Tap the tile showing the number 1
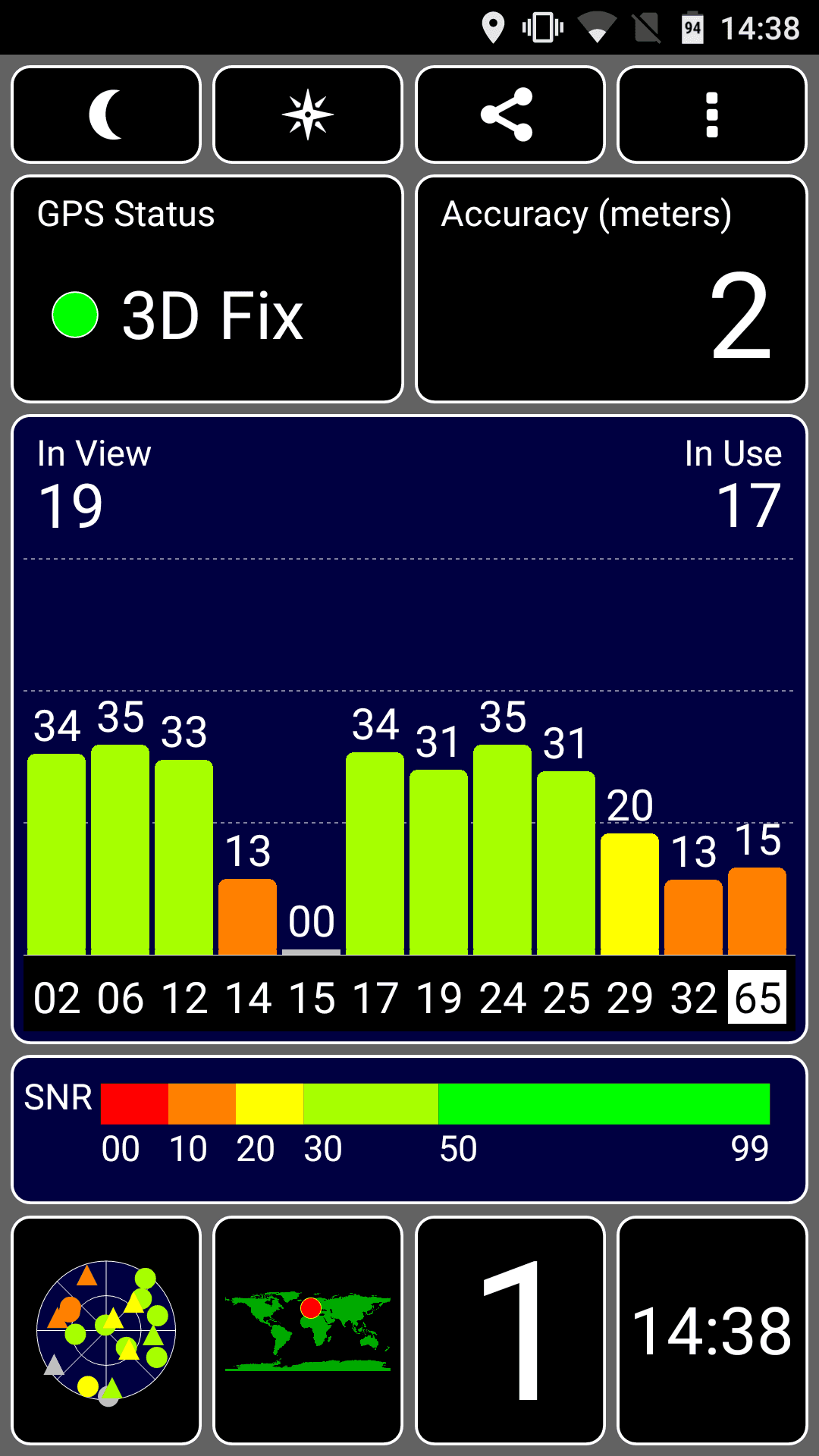Screen dimensions: 819x1456 (x=510, y=1331)
